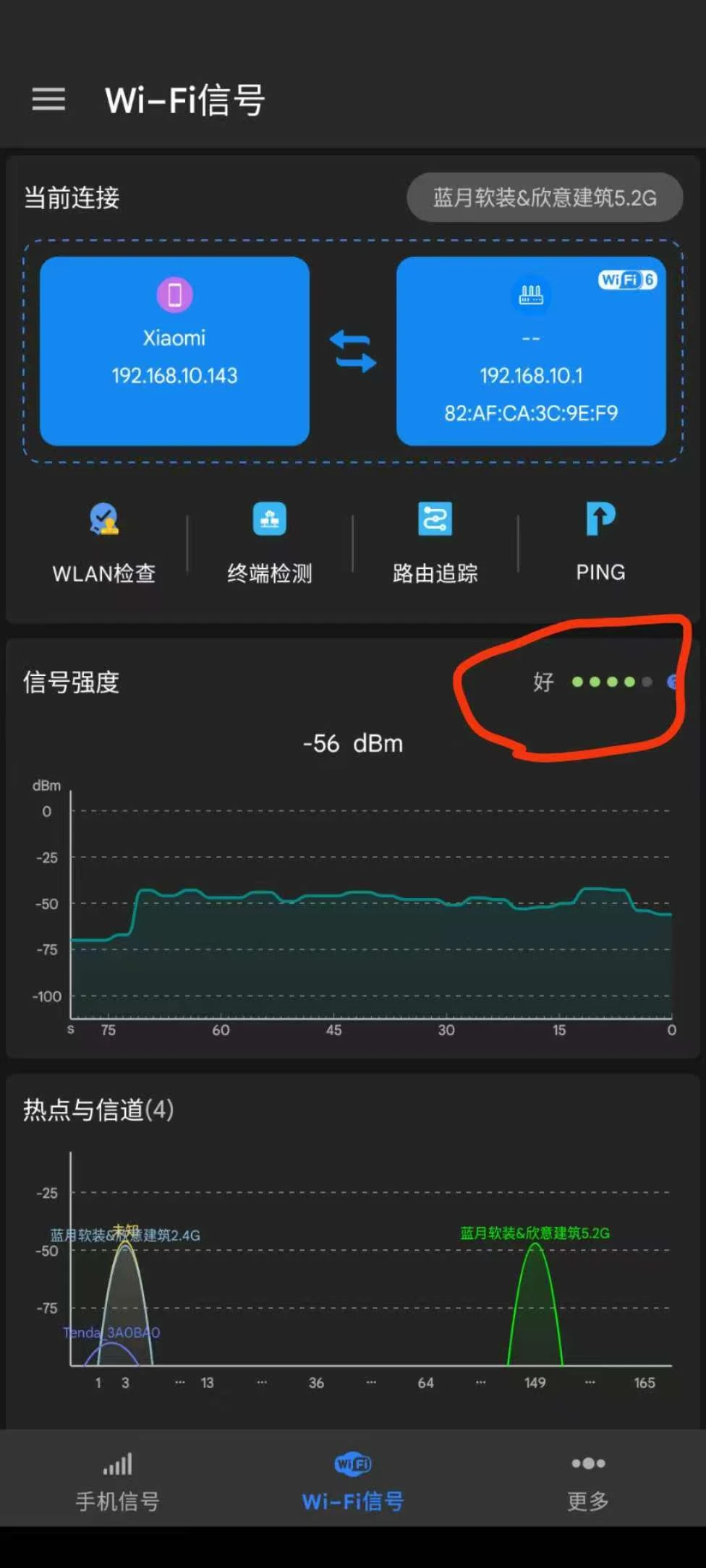Open the Xiaomi device card
This screenshot has height=1568, width=706.
(174, 351)
